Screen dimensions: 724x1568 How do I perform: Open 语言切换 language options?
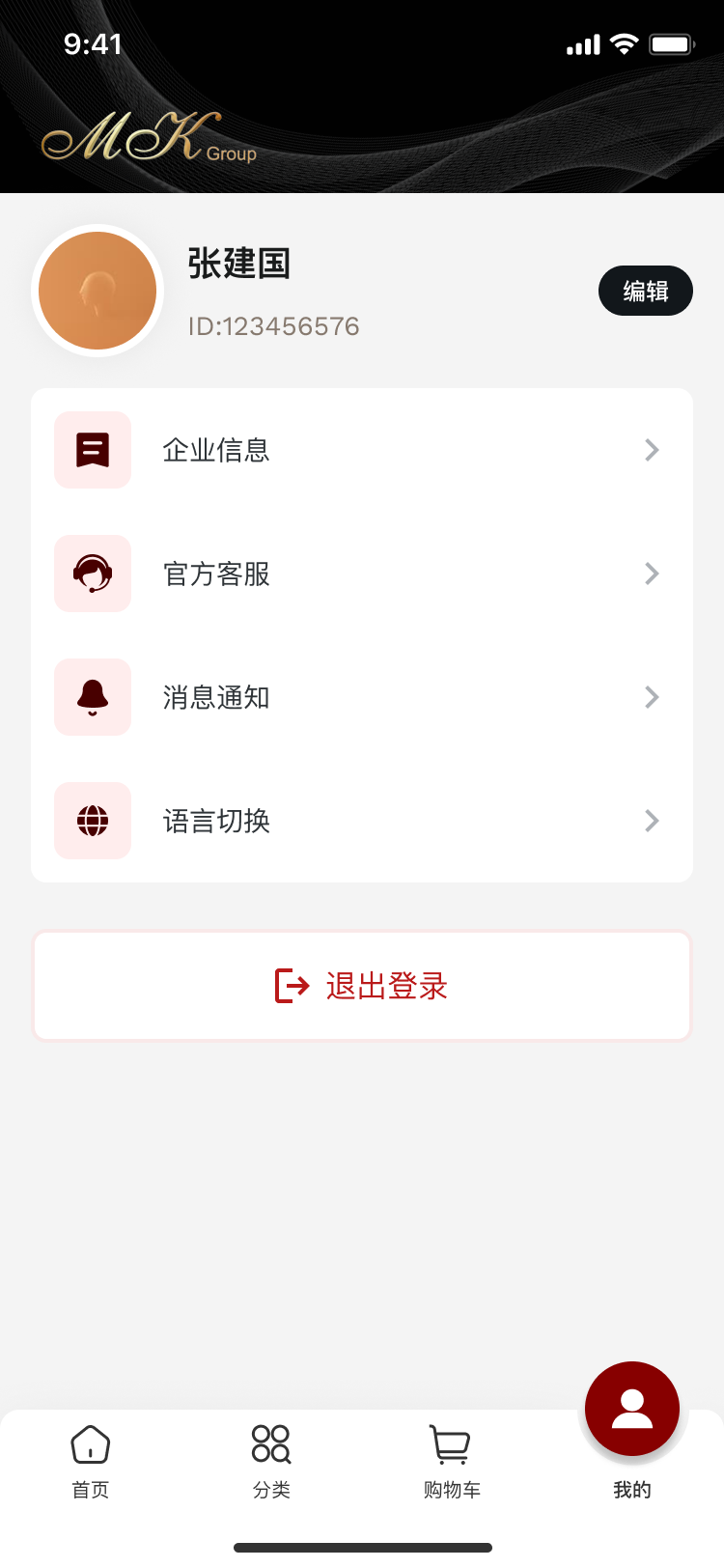pos(362,821)
